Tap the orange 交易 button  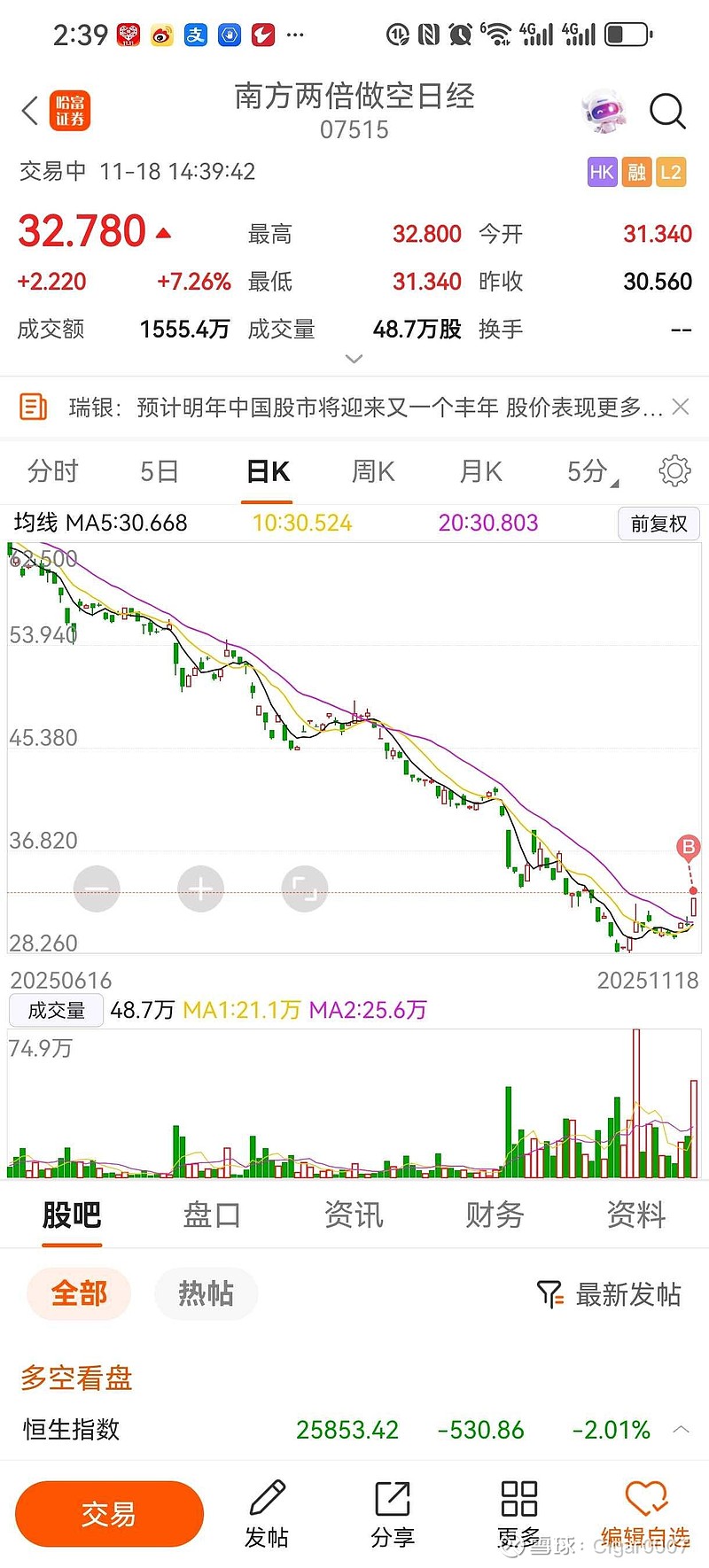109,1514
